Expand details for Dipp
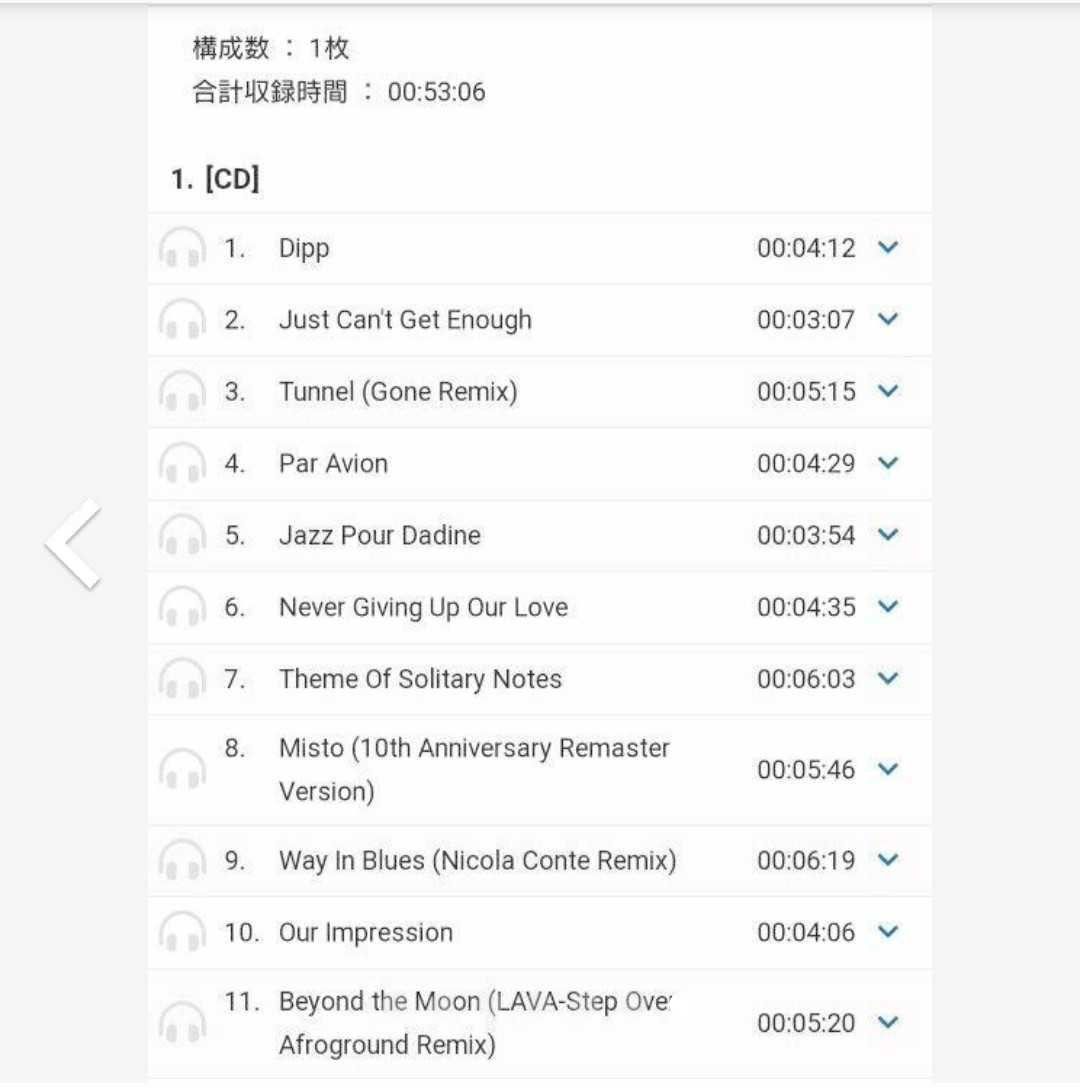 click(888, 247)
